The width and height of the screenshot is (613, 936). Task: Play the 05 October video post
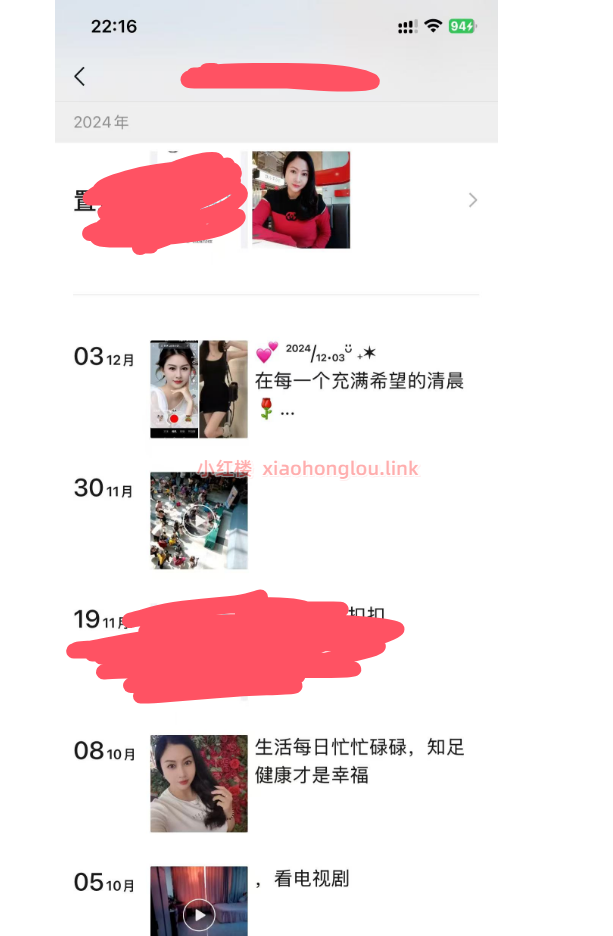tap(199, 913)
